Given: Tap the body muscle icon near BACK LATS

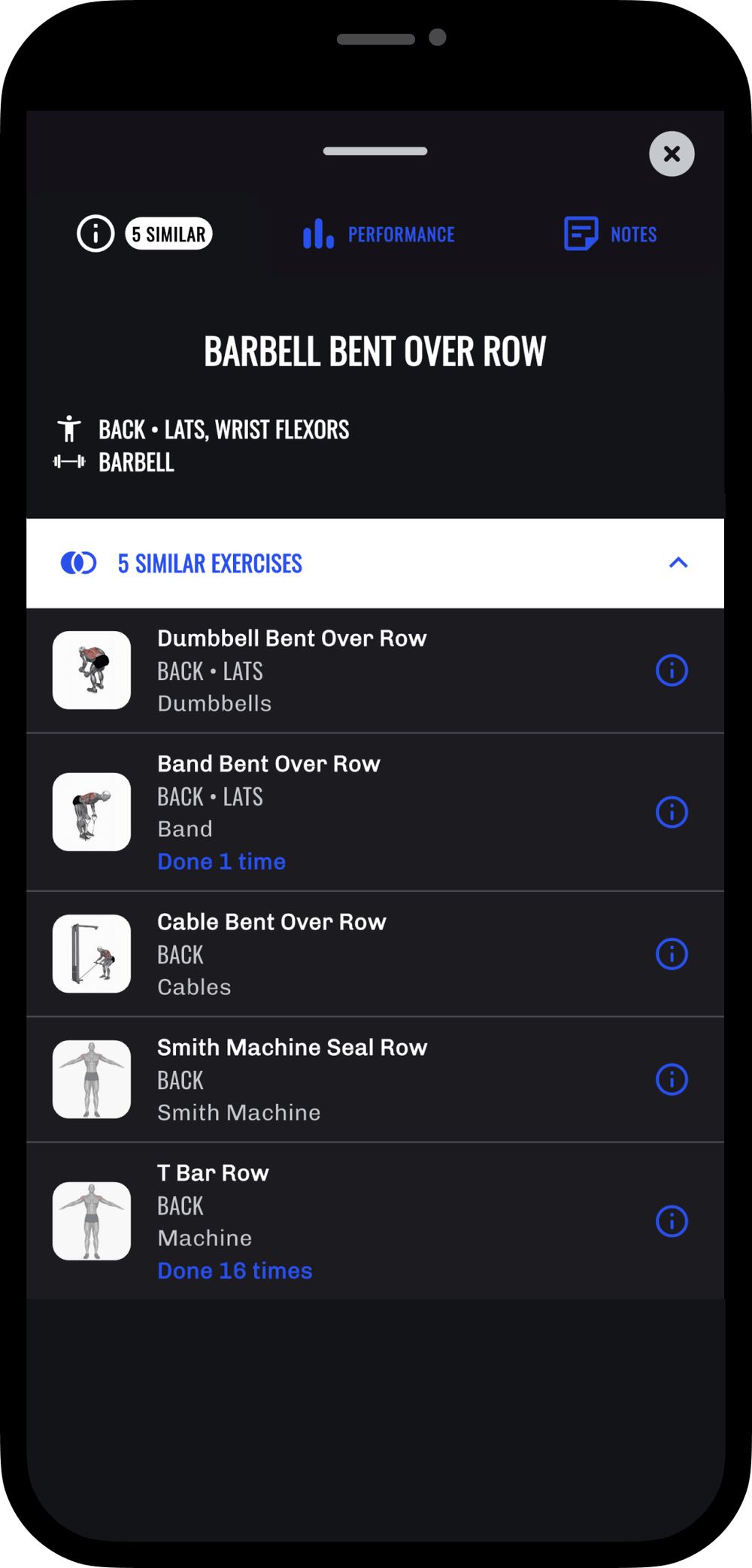Looking at the screenshot, I should pyautogui.click(x=68, y=429).
